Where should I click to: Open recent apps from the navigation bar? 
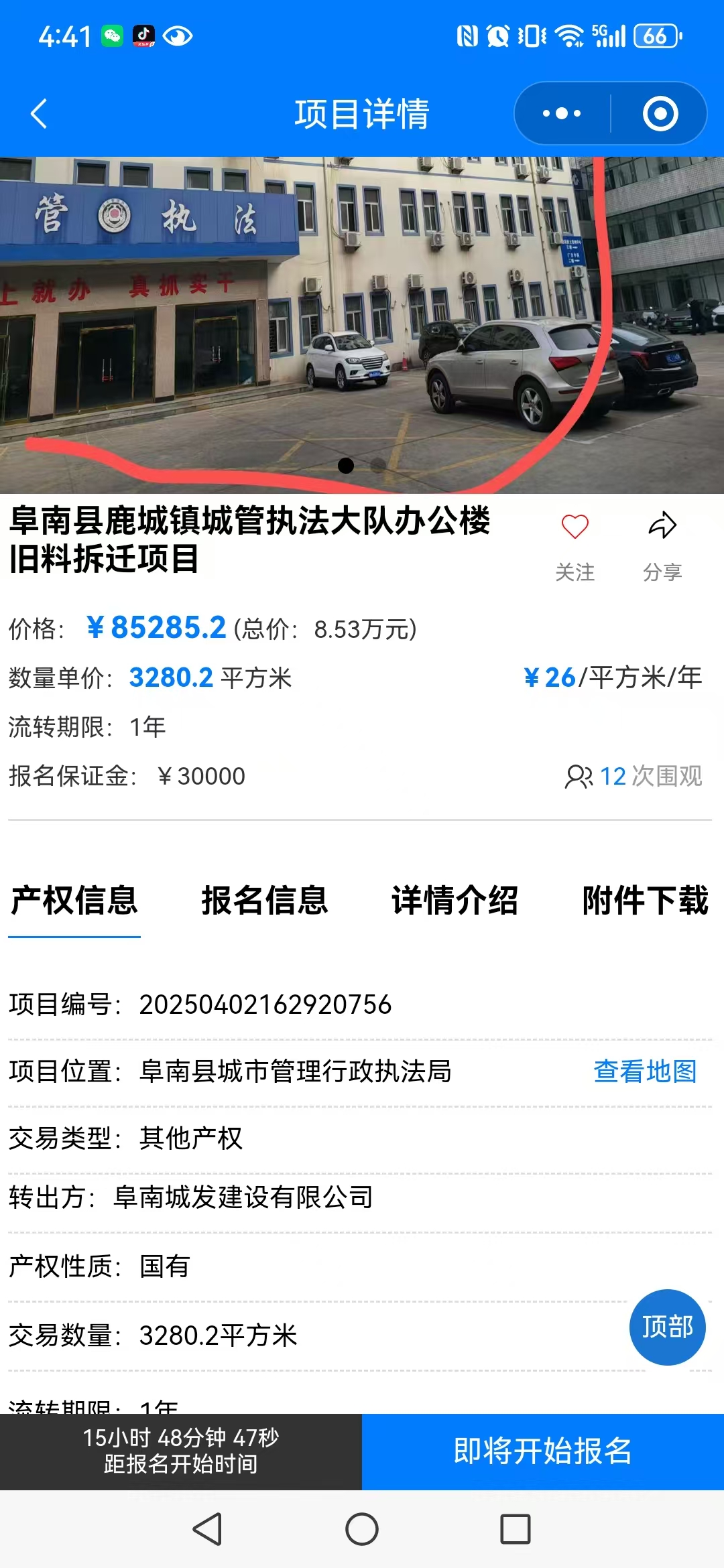[516, 1529]
